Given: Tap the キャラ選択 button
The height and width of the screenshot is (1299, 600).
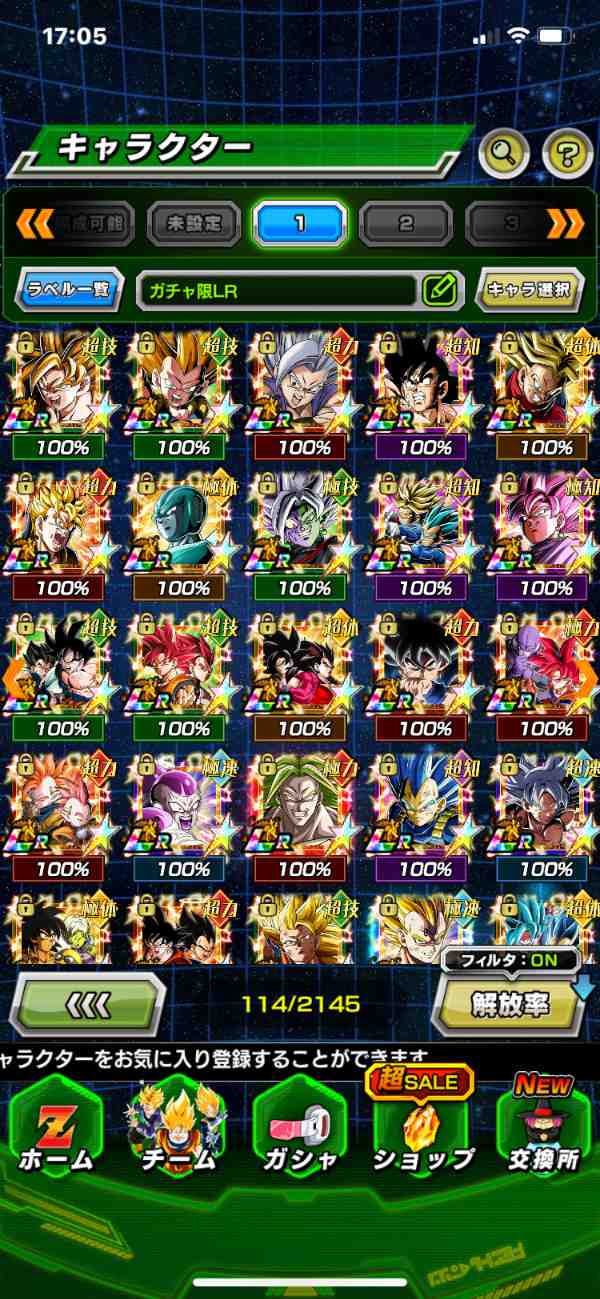Looking at the screenshot, I should 529,291.
